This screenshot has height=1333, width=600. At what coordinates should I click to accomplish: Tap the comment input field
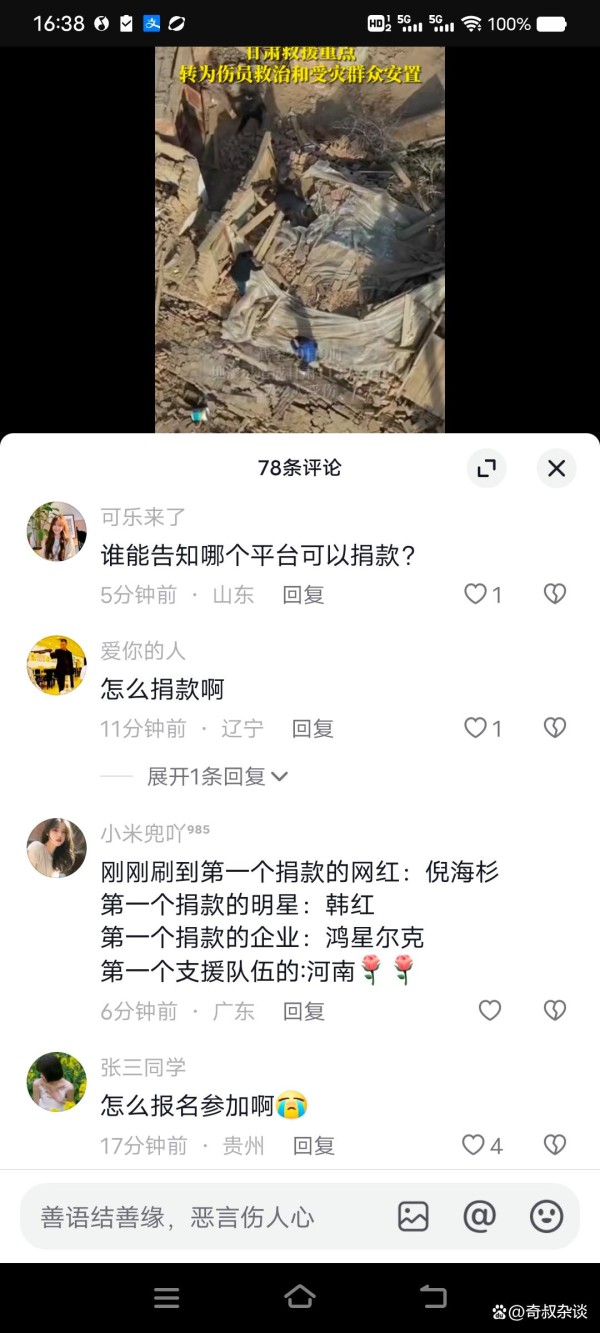pos(200,1217)
